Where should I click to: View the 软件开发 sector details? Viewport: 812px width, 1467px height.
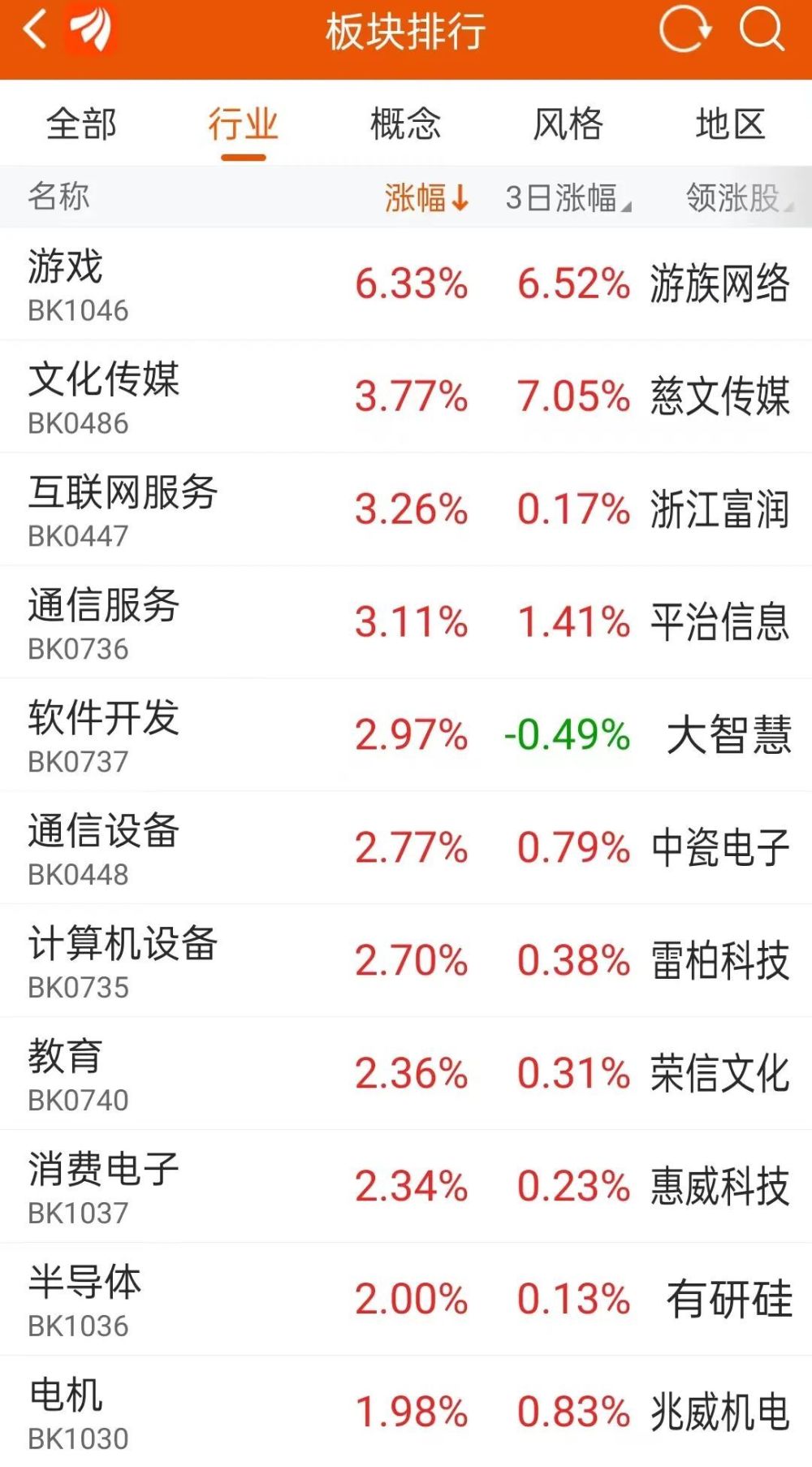click(406, 736)
